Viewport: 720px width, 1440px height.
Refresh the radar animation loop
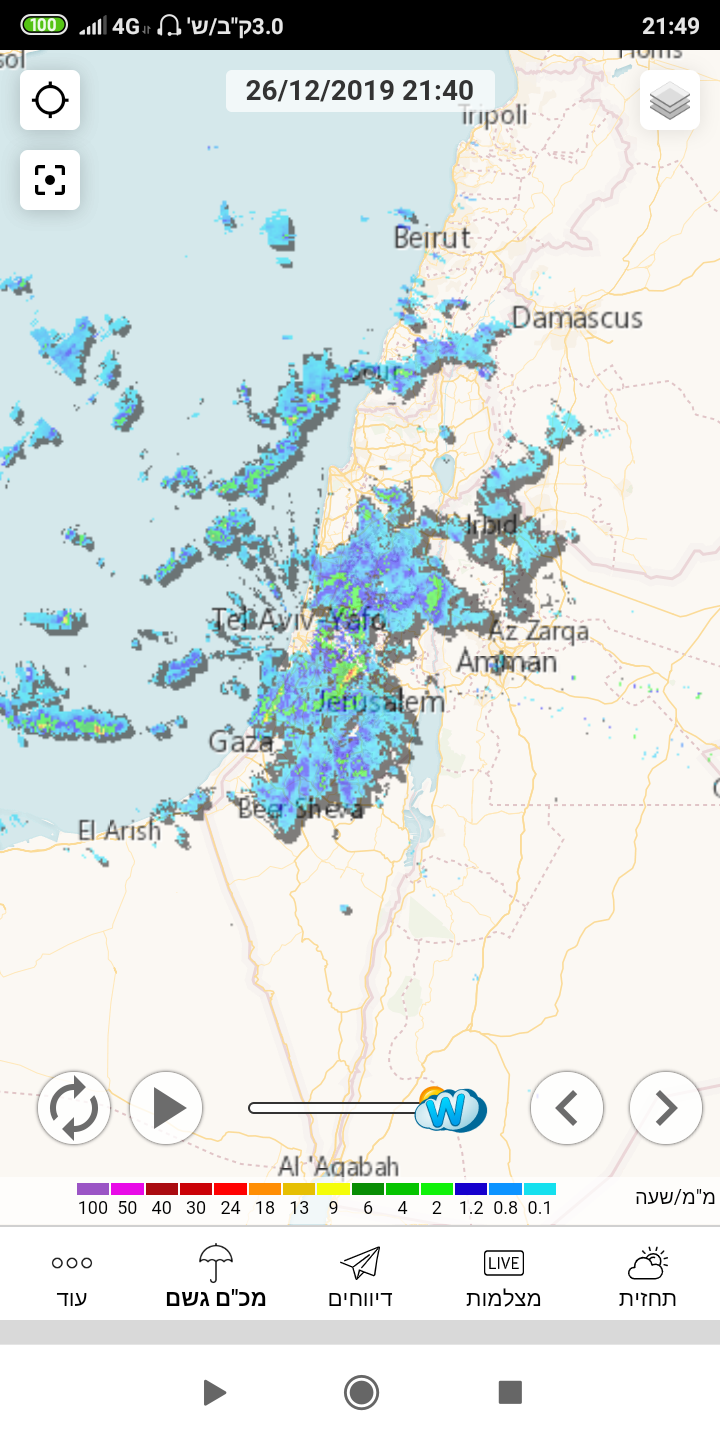coord(74,1108)
